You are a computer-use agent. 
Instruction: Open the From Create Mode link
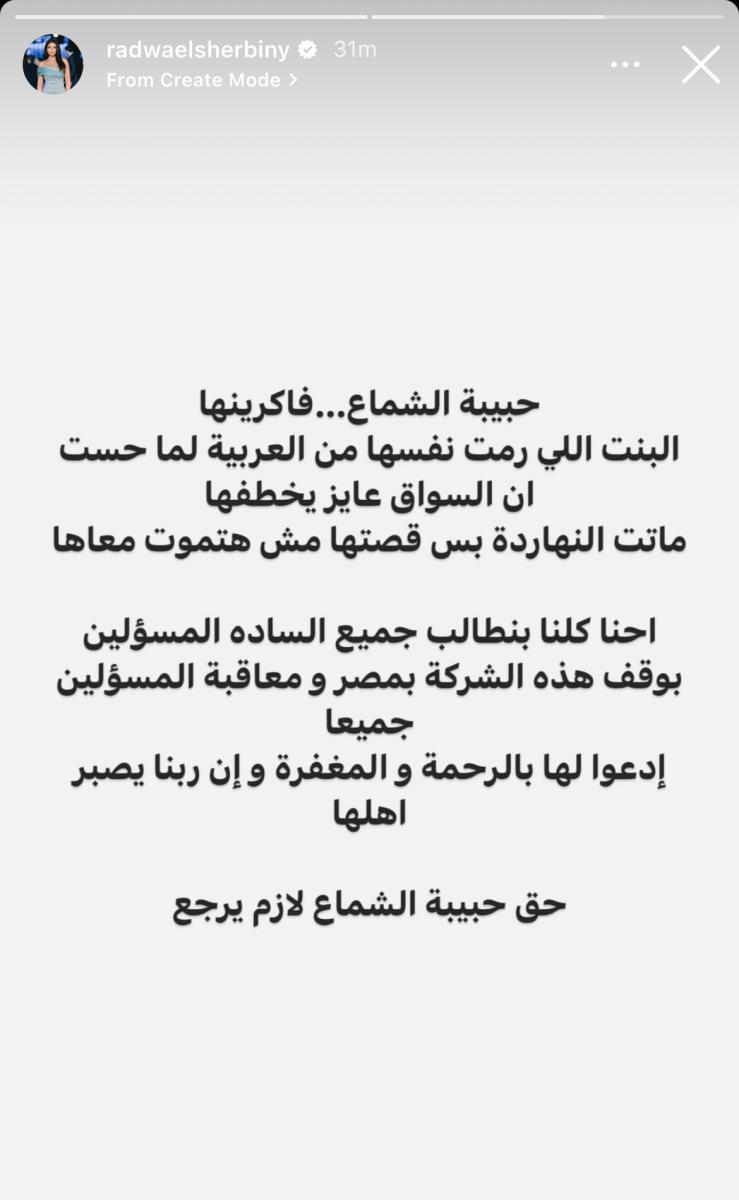[203, 80]
